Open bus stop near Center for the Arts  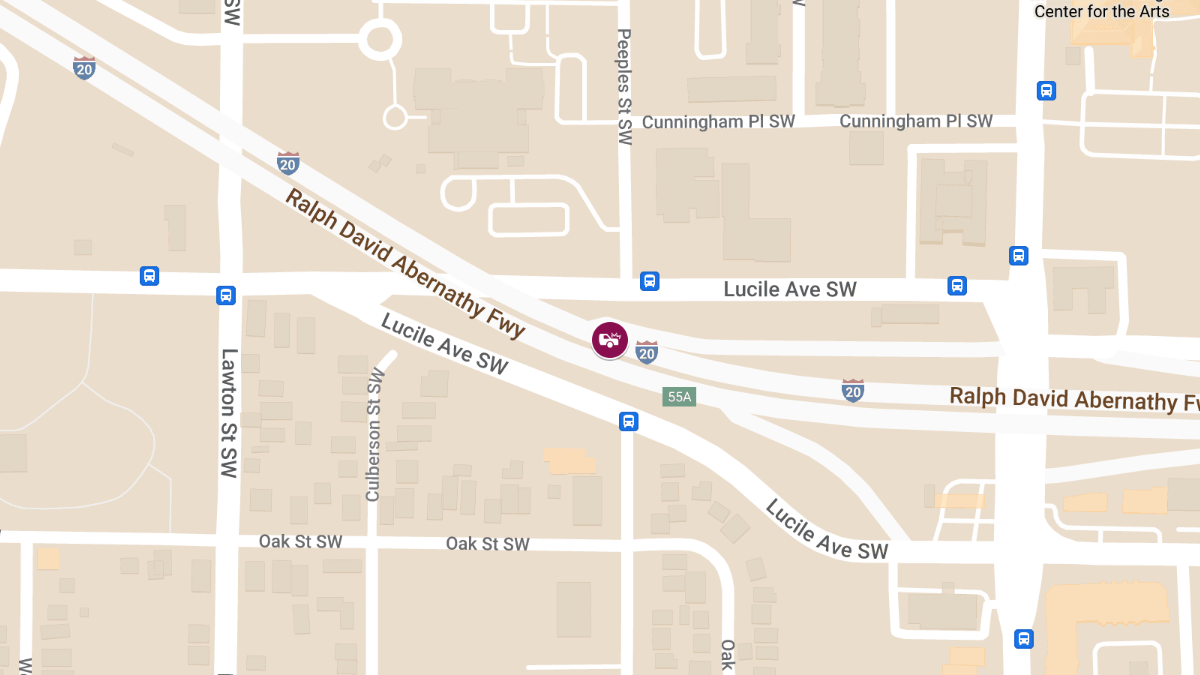point(1046,90)
